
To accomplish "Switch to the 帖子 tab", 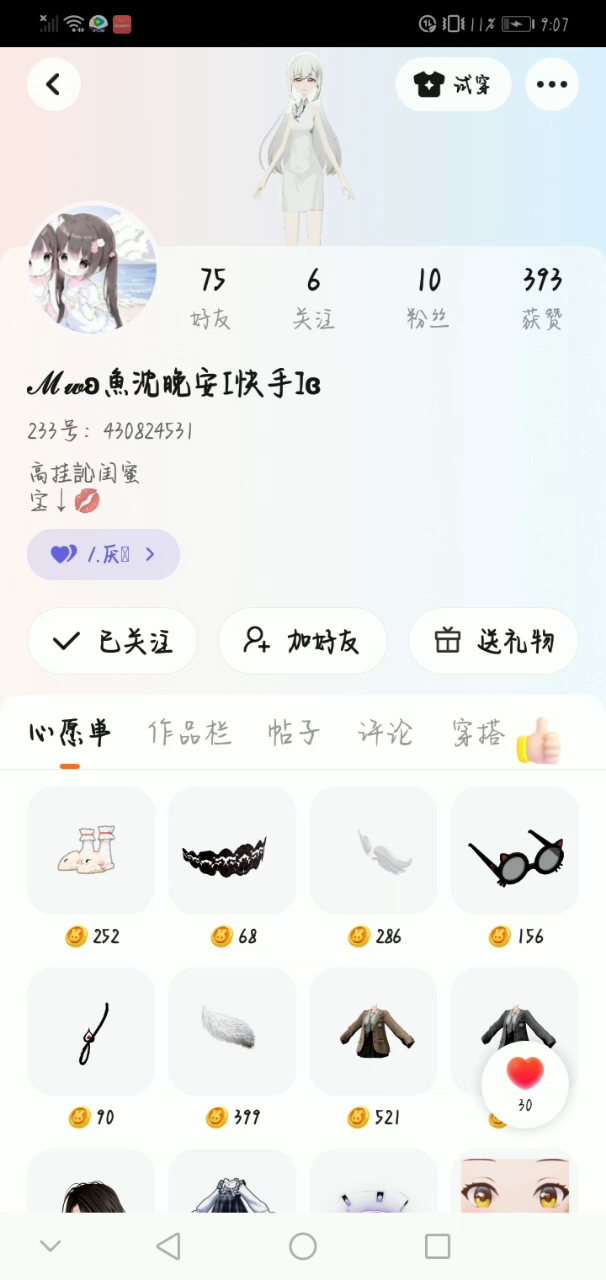I will (x=294, y=733).
